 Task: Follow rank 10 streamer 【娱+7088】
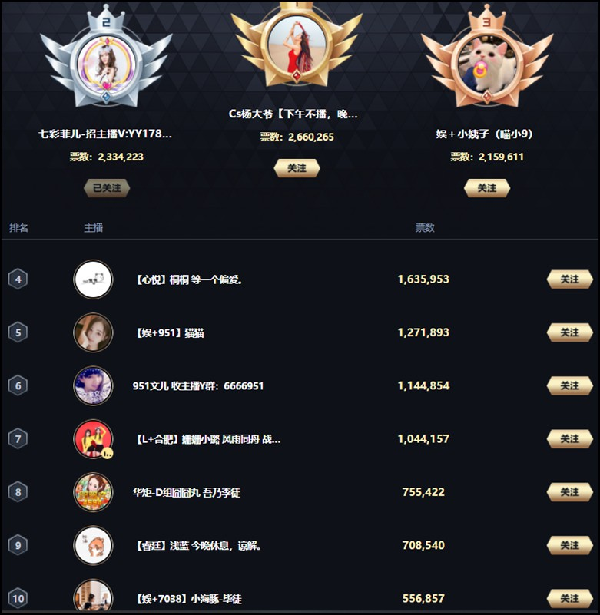coord(569,598)
